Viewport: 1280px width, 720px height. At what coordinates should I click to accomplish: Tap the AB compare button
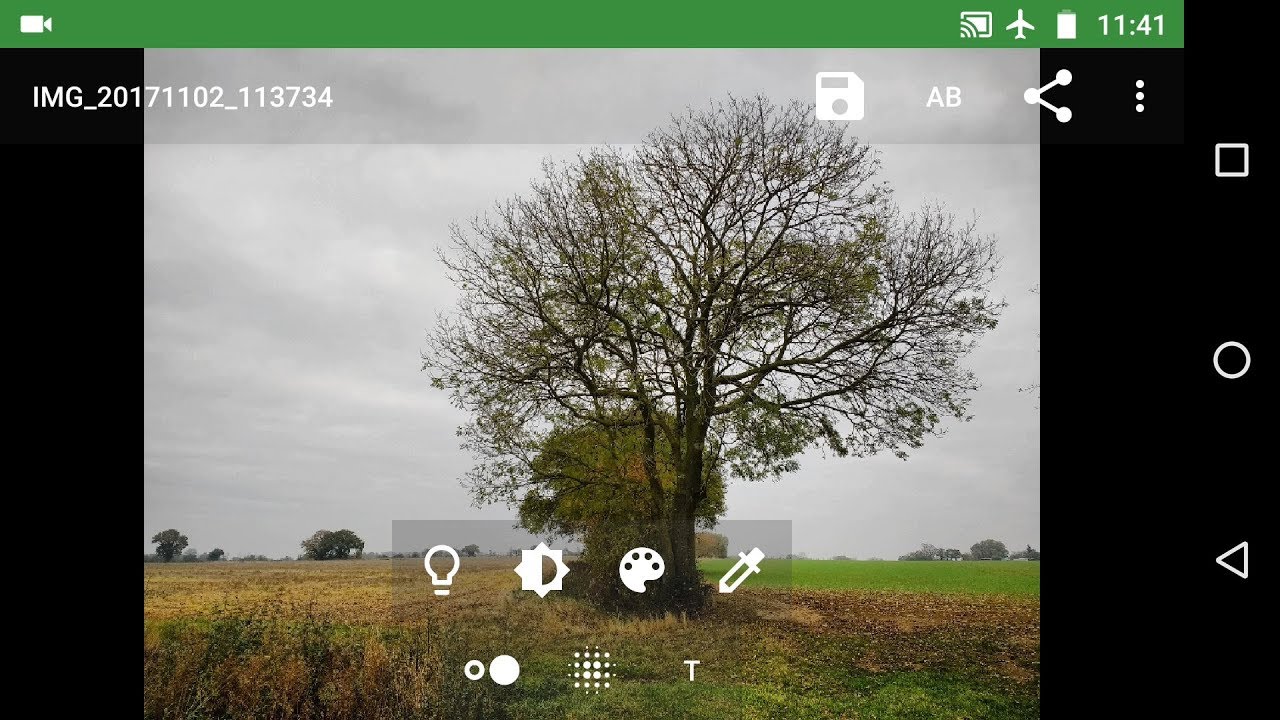[x=943, y=97]
